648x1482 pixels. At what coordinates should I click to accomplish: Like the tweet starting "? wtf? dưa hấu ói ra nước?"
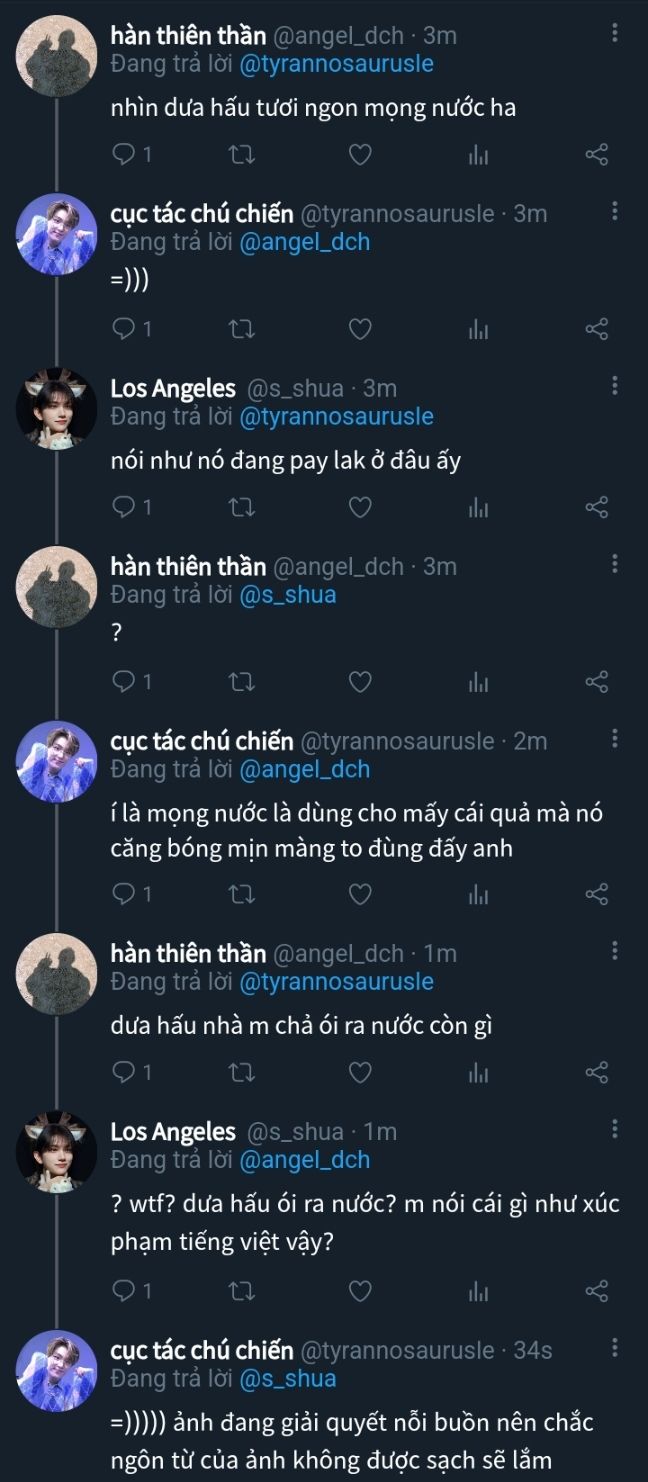click(x=360, y=1291)
